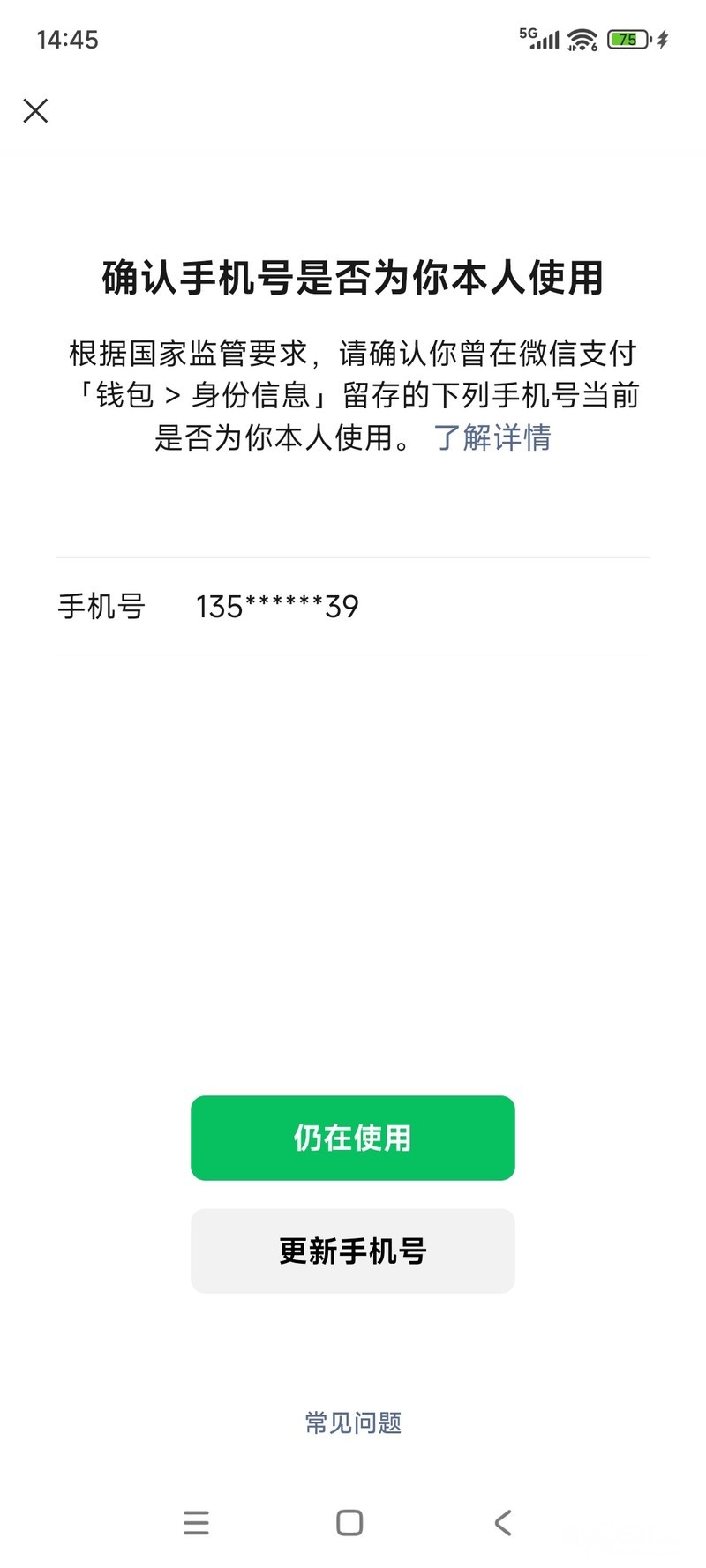The width and height of the screenshot is (706, 1568).
Task: Open the 了解详情 link
Action: pyautogui.click(x=492, y=437)
